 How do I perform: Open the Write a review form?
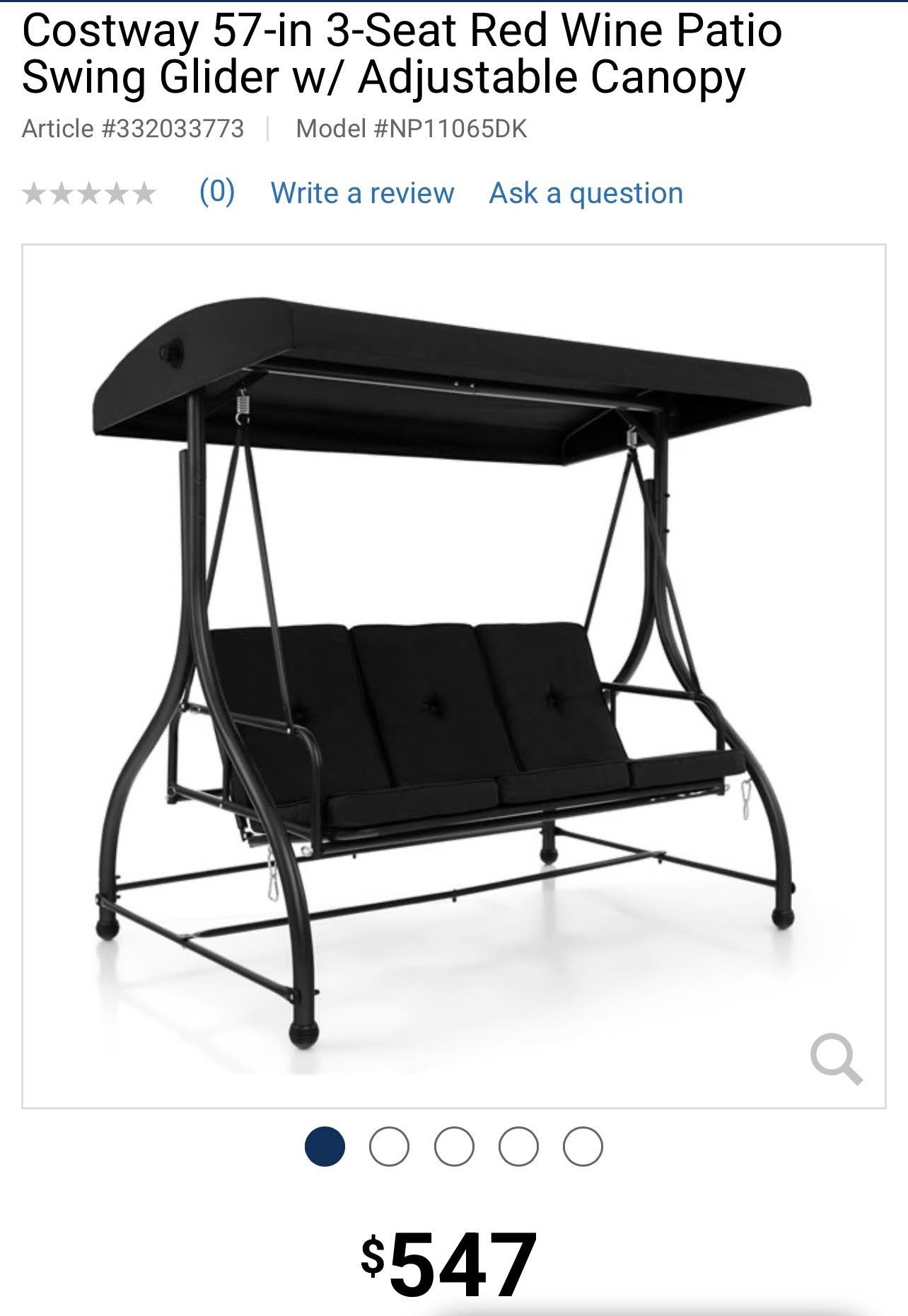pos(363,194)
